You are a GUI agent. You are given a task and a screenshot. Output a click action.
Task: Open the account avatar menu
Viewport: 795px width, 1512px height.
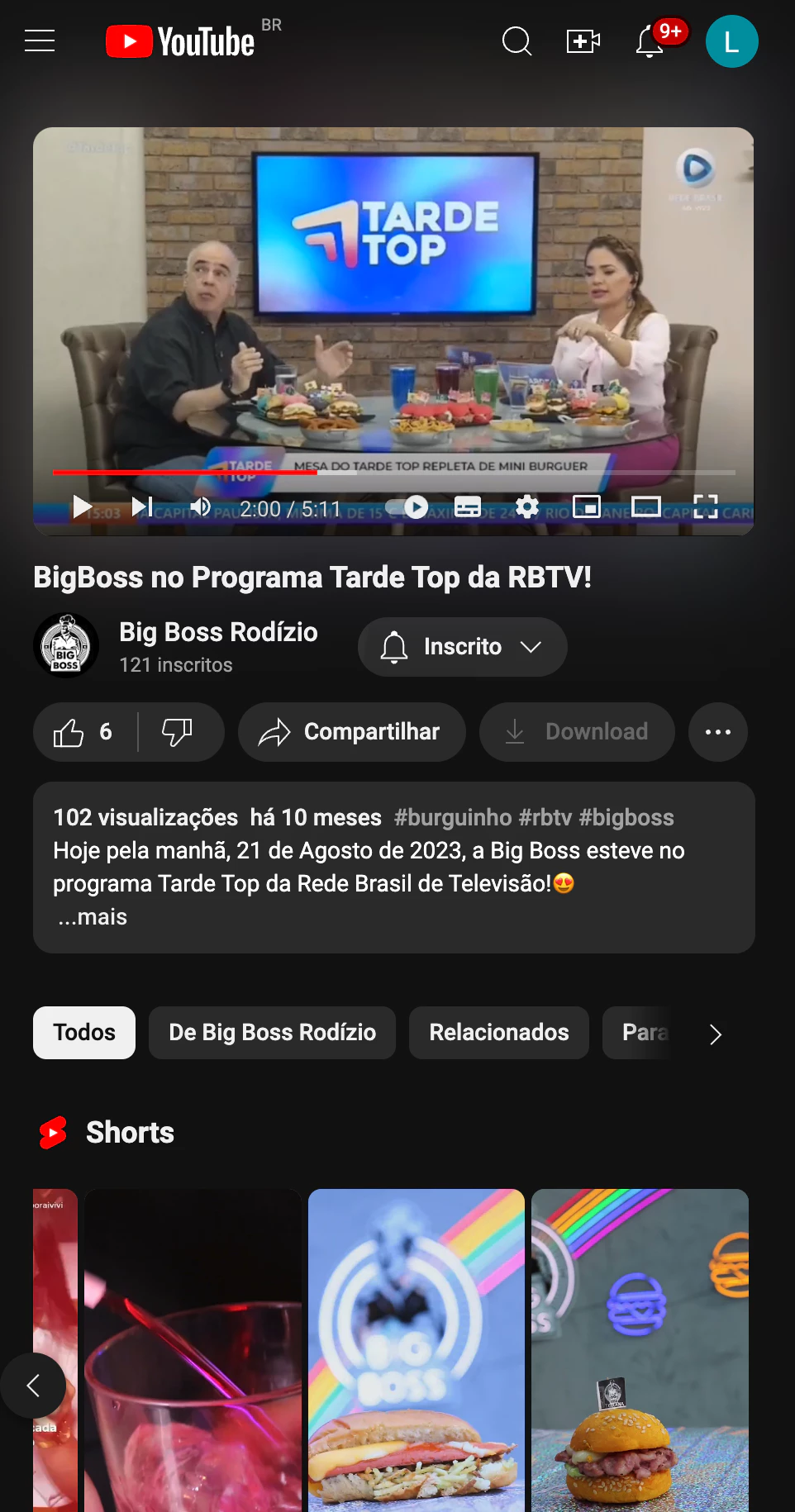(x=731, y=41)
